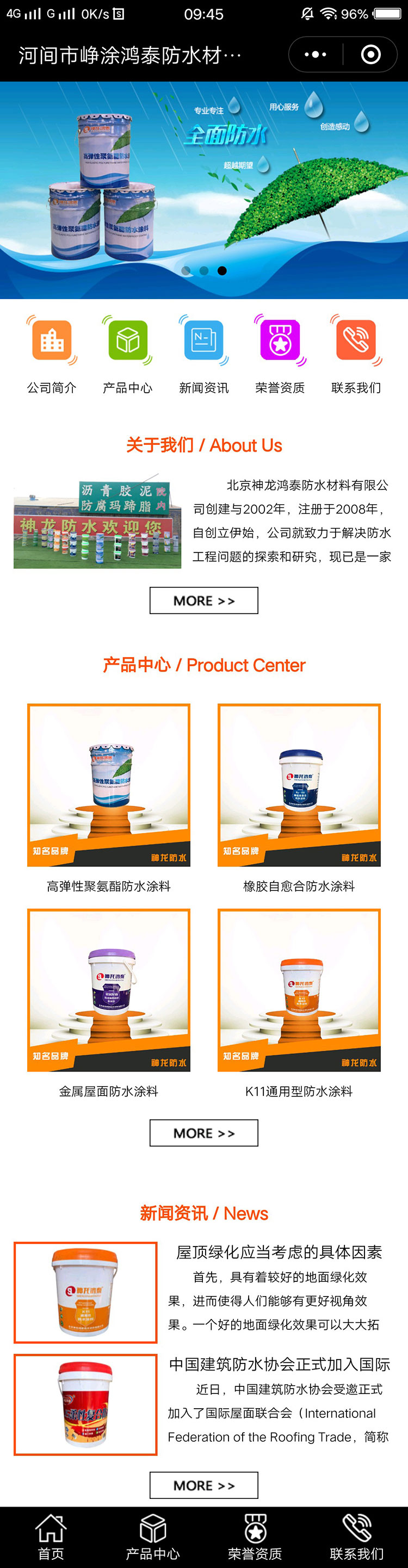Screen dimensions: 408x1568
Task: Switch to 荣誉资质 bottom tab
Action: 255,1538
